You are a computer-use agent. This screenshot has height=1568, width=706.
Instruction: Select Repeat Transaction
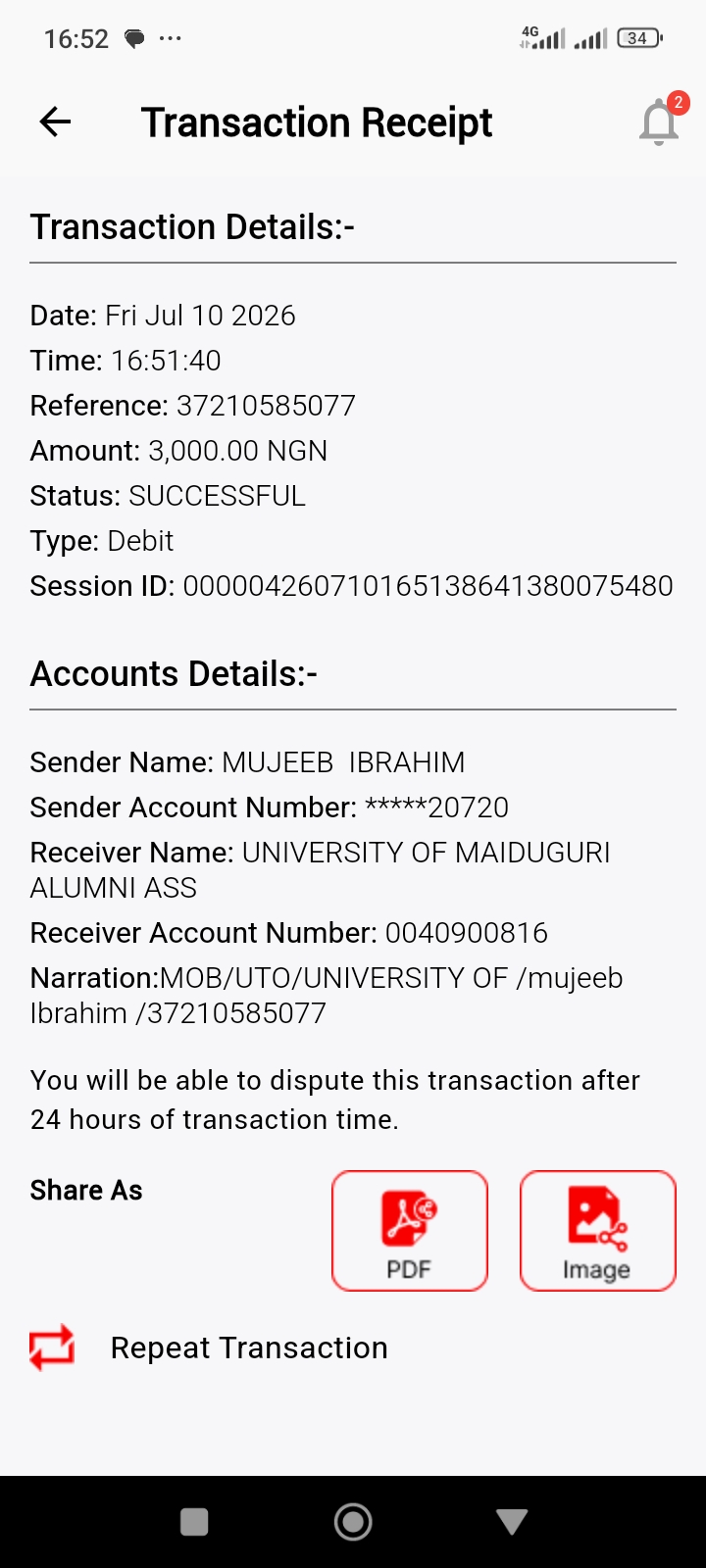pos(209,1347)
